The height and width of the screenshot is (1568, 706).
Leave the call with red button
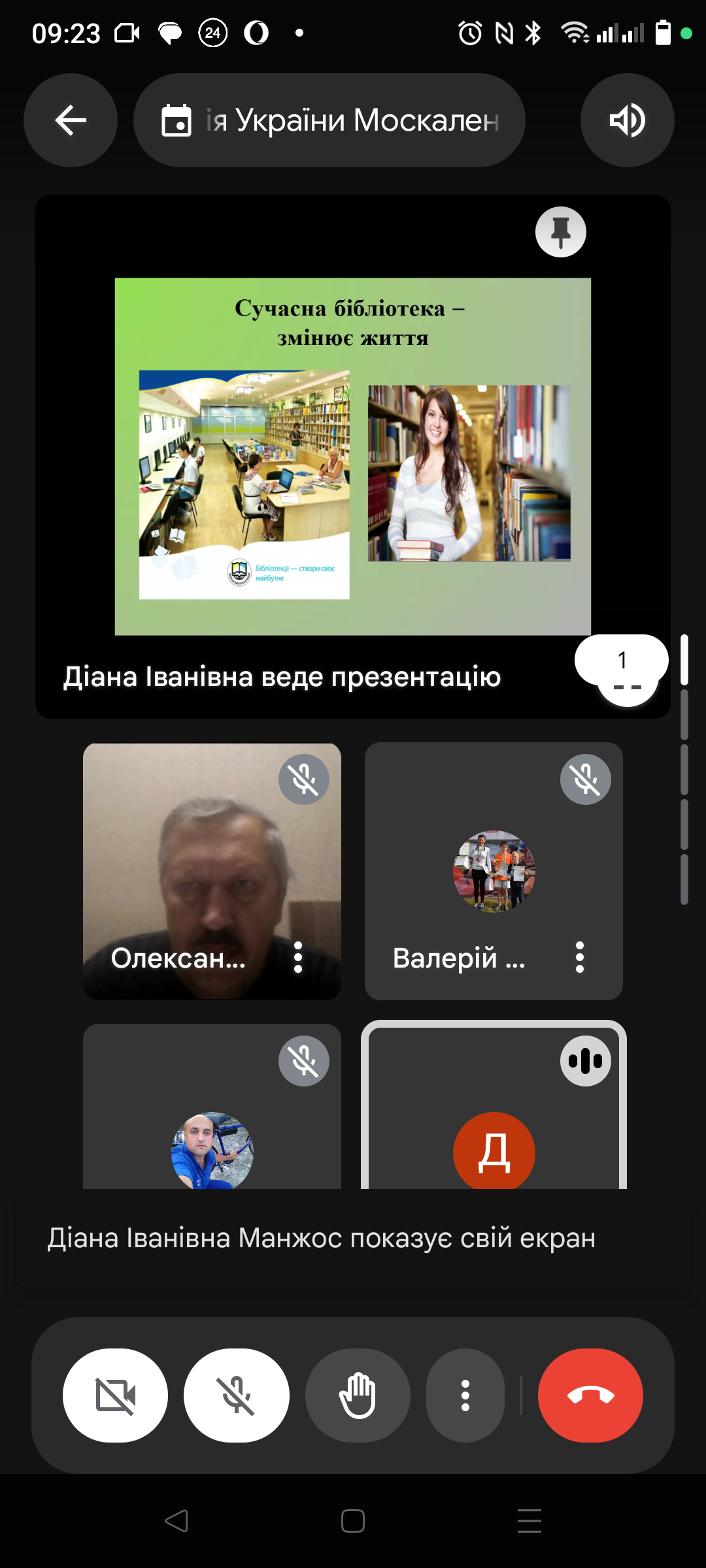[590, 1396]
